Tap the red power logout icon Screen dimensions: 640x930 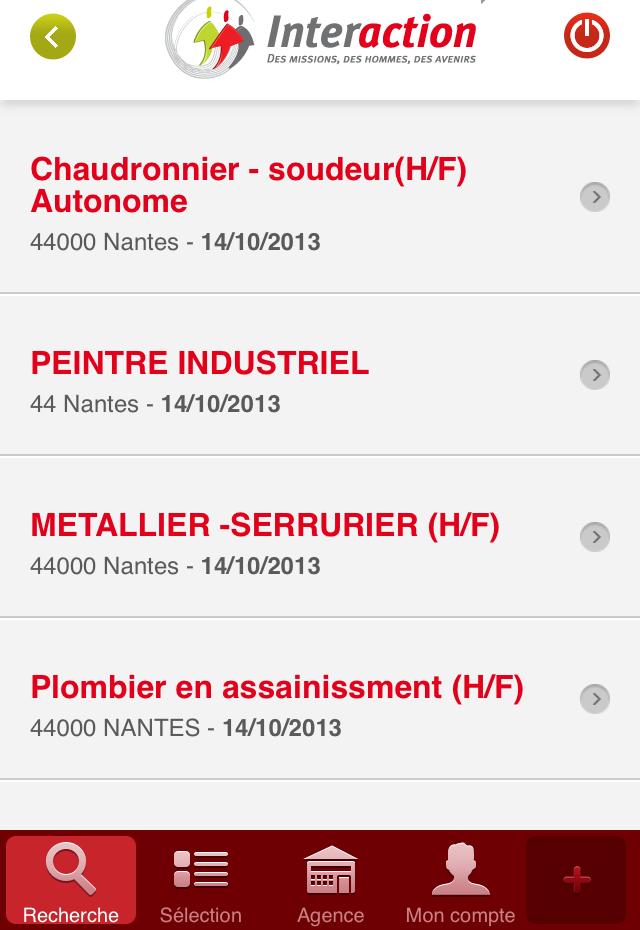pyautogui.click(x=587, y=37)
